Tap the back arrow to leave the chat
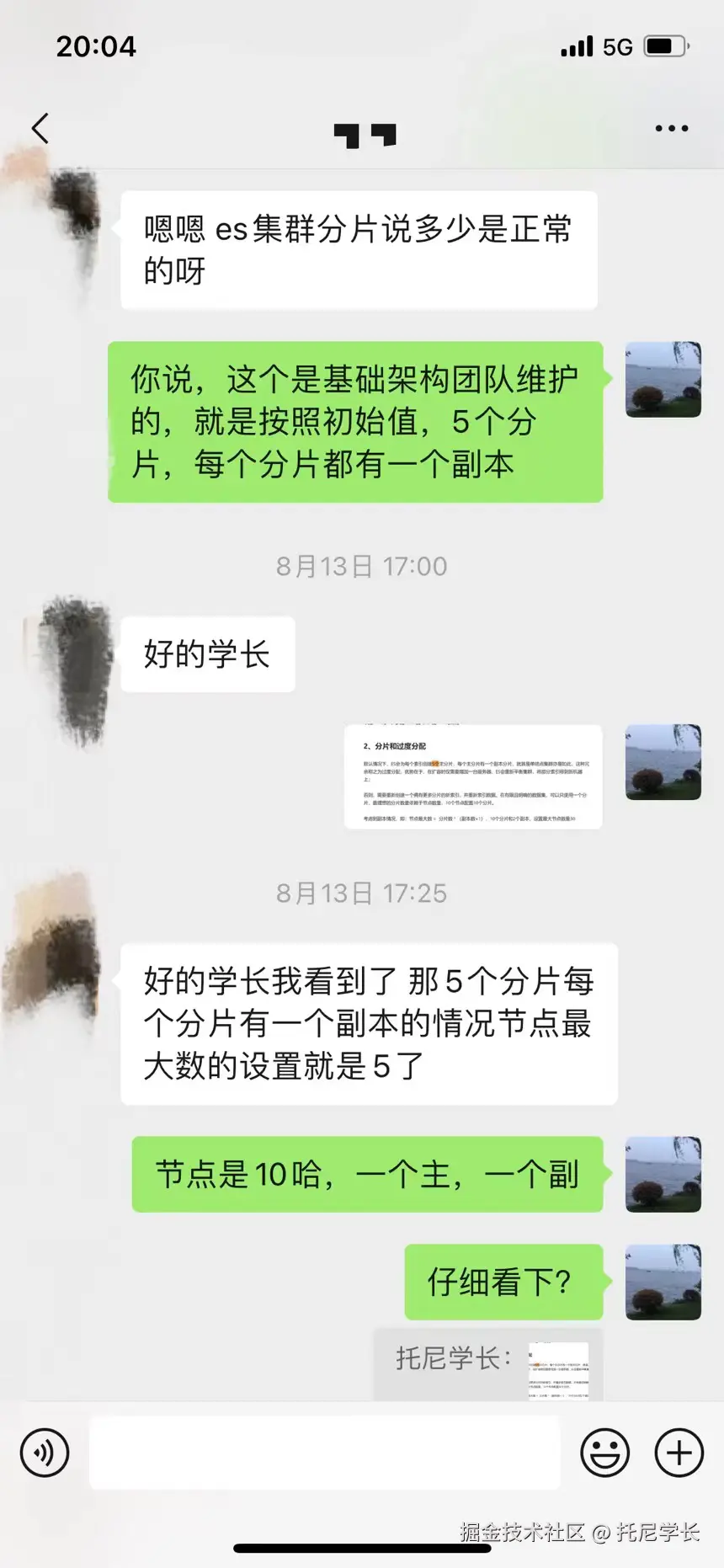 (x=40, y=127)
